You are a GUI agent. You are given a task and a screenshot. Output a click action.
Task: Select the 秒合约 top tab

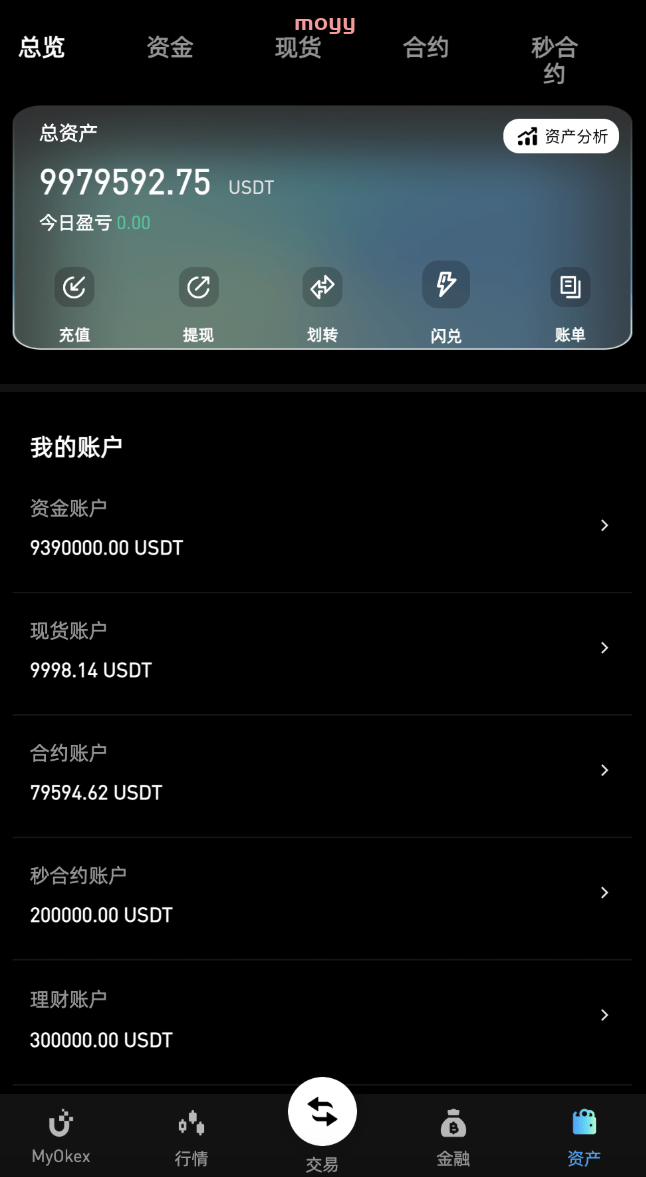(554, 60)
